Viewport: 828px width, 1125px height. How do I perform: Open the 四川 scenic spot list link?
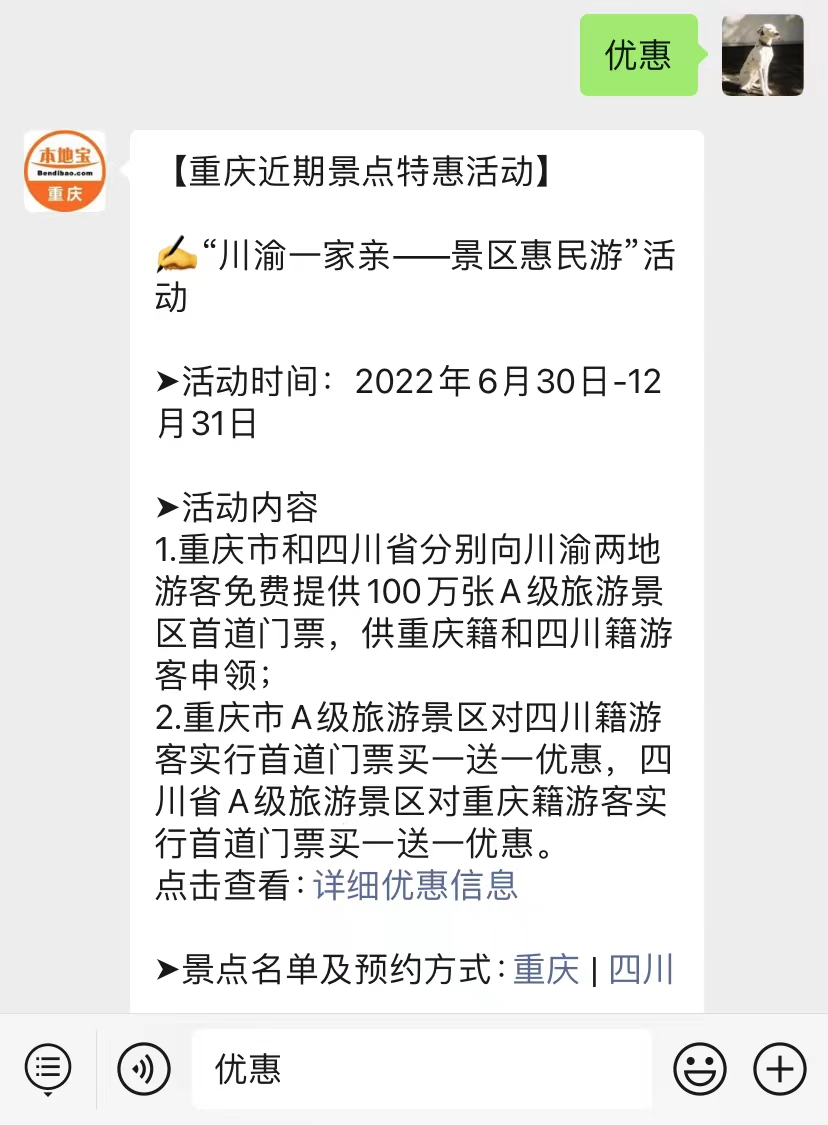click(x=641, y=969)
